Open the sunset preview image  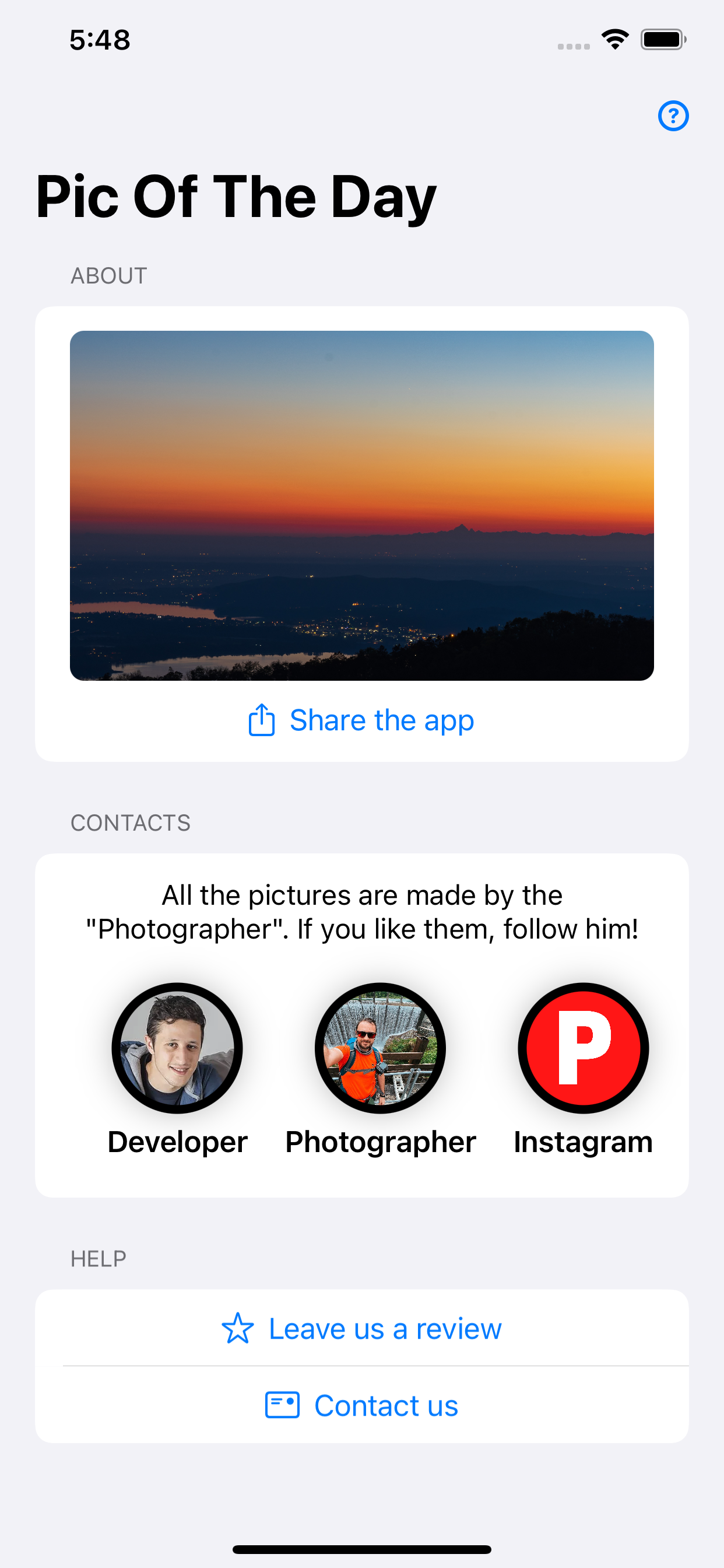point(362,506)
